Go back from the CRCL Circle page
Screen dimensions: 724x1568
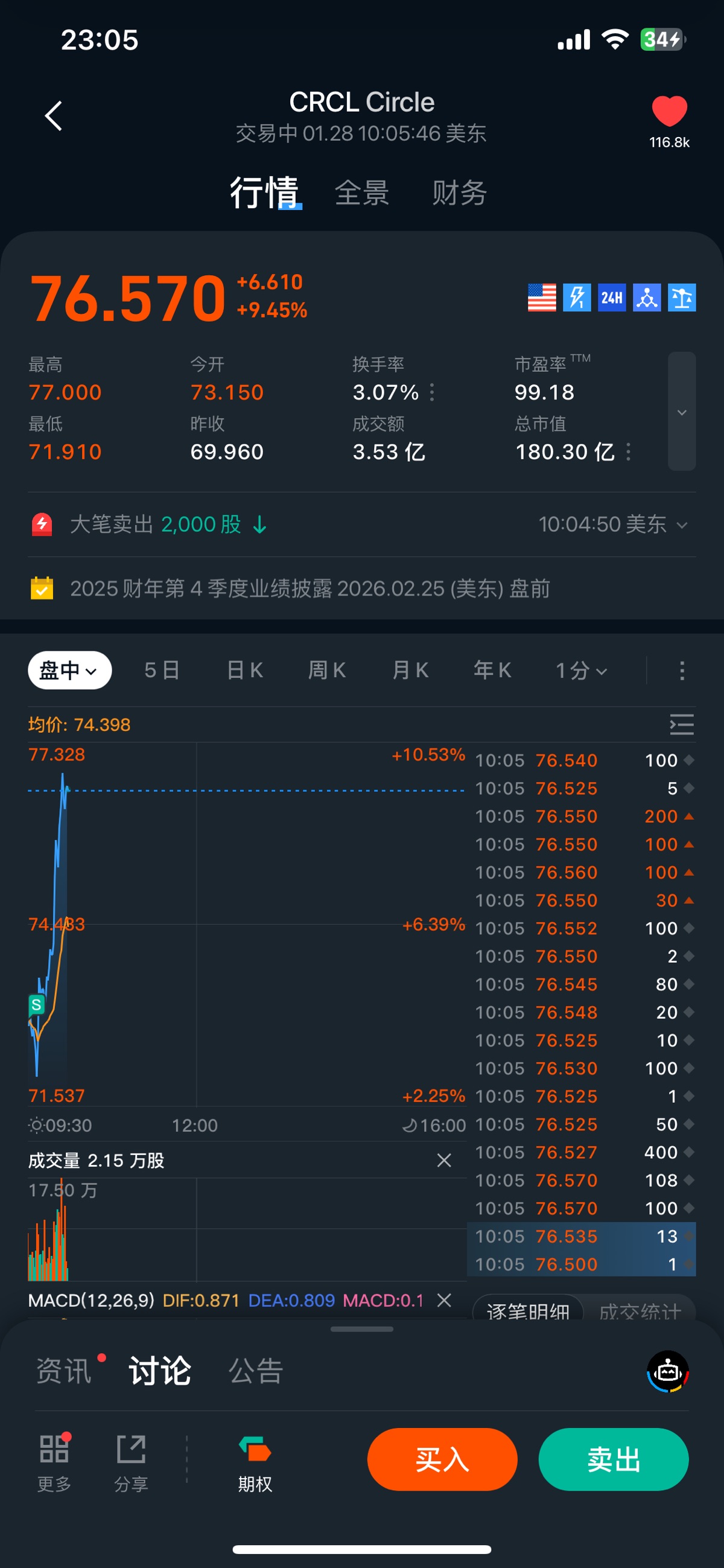[54, 116]
